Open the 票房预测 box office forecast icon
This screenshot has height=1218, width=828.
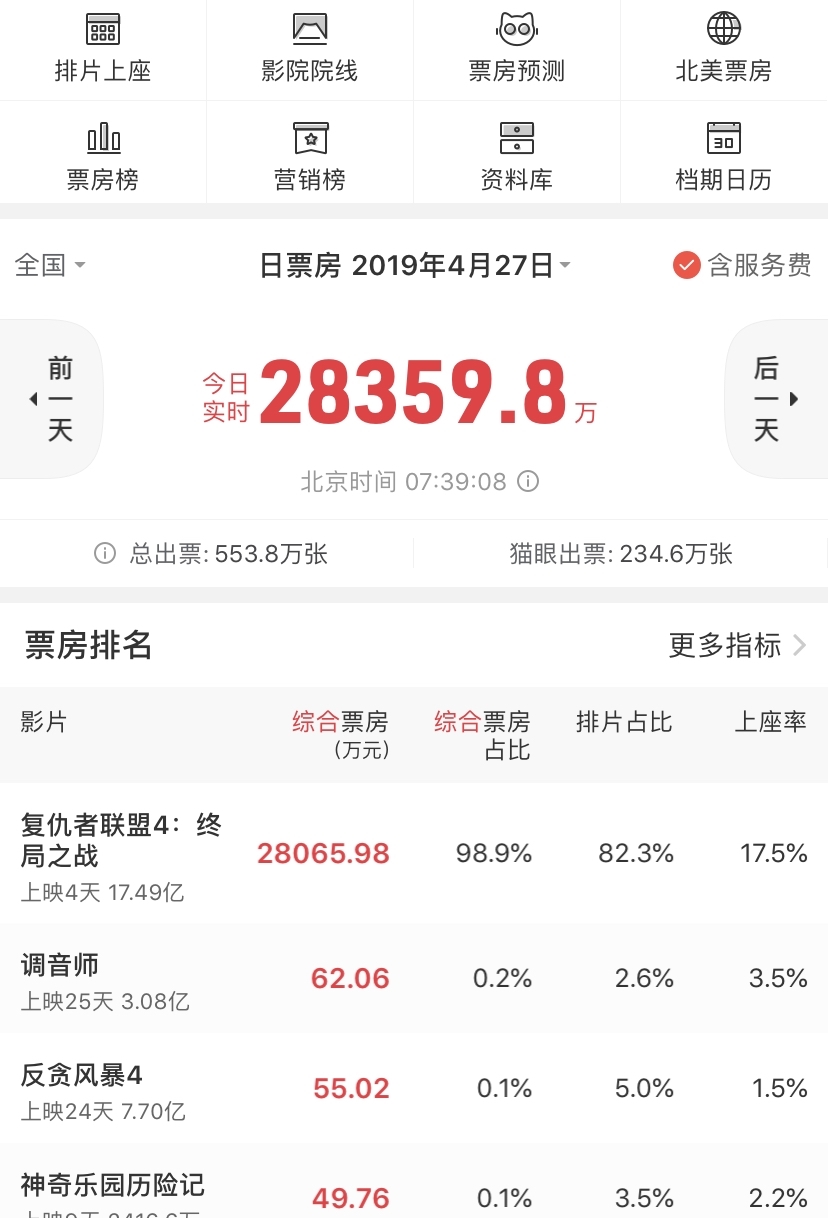pyautogui.click(x=517, y=40)
